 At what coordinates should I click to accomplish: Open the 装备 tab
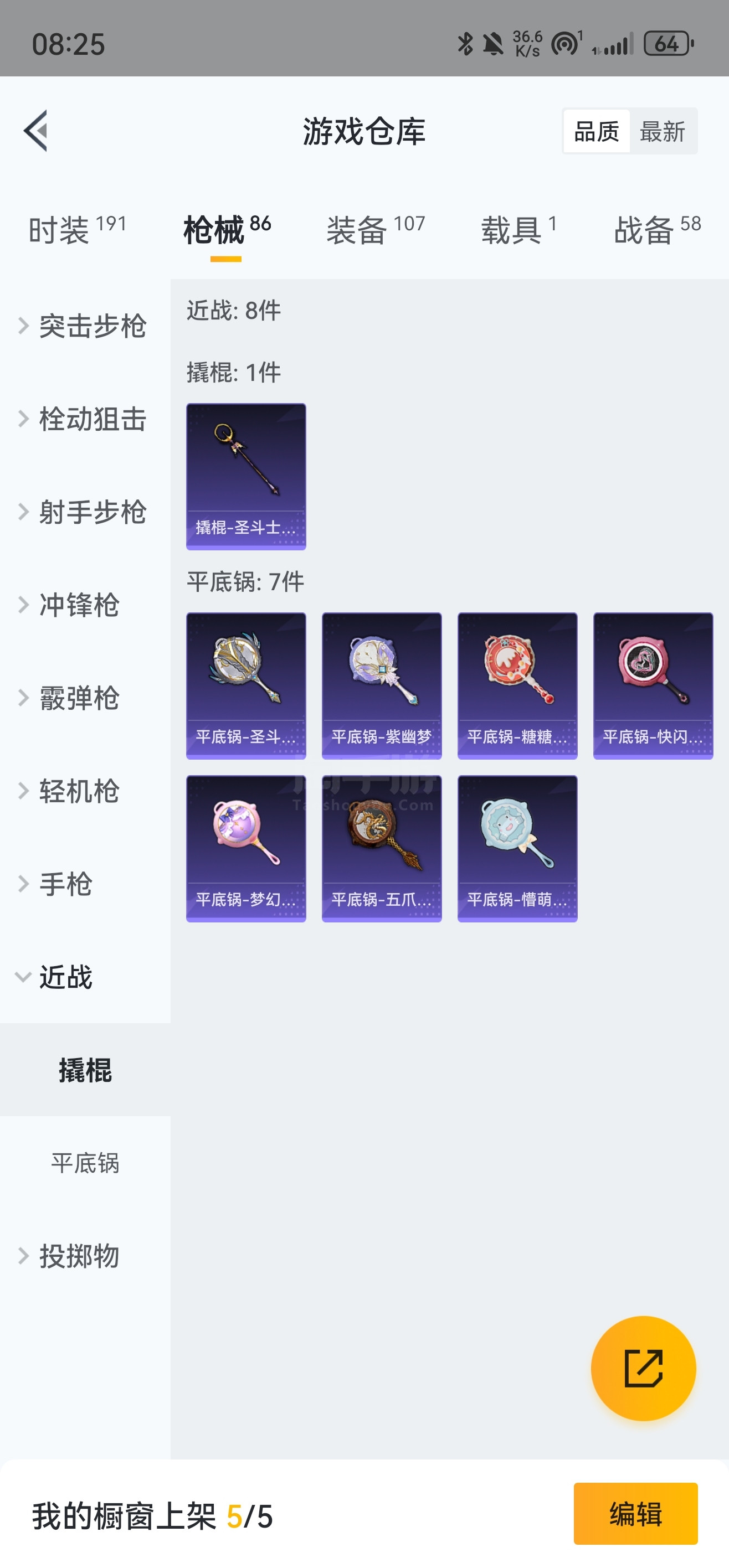(x=375, y=230)
